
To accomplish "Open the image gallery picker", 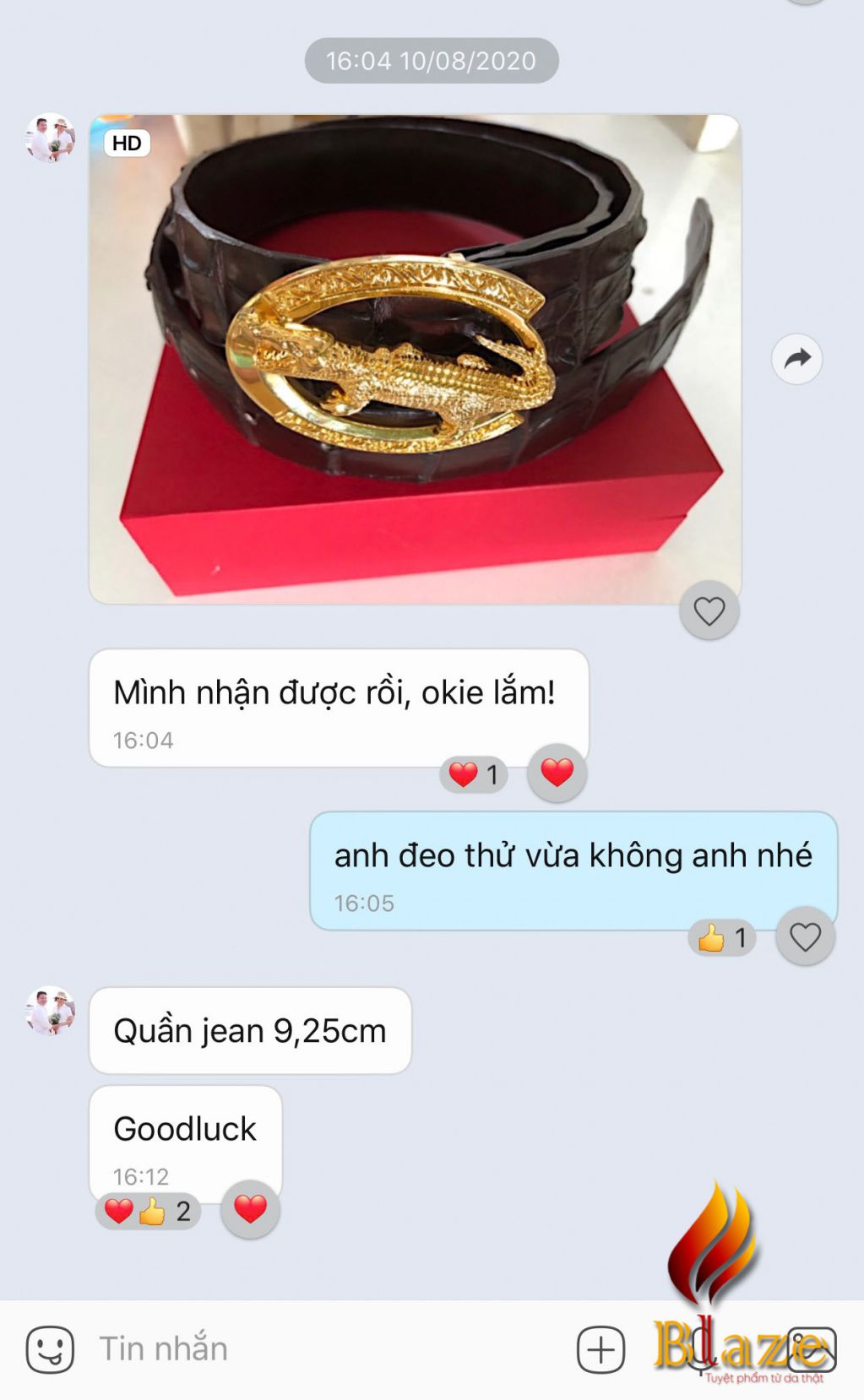I will point(812,1349).
